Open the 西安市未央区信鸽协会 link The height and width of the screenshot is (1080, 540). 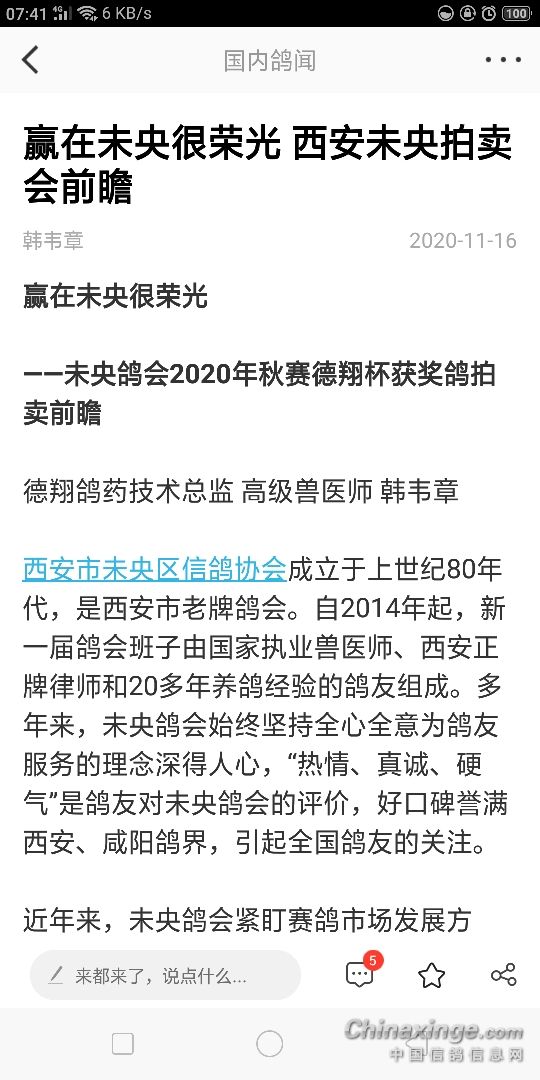click(x=154, y=570)
